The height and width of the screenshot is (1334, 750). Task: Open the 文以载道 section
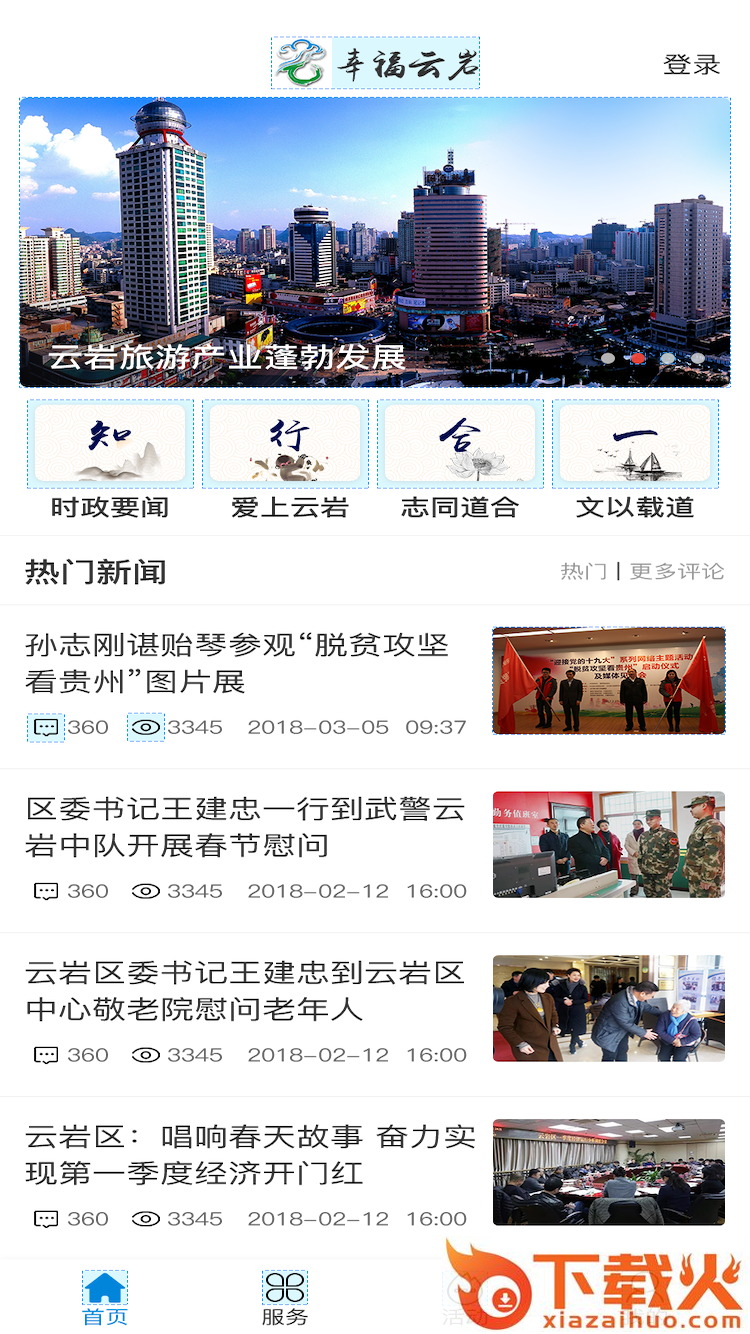[635, 459]
